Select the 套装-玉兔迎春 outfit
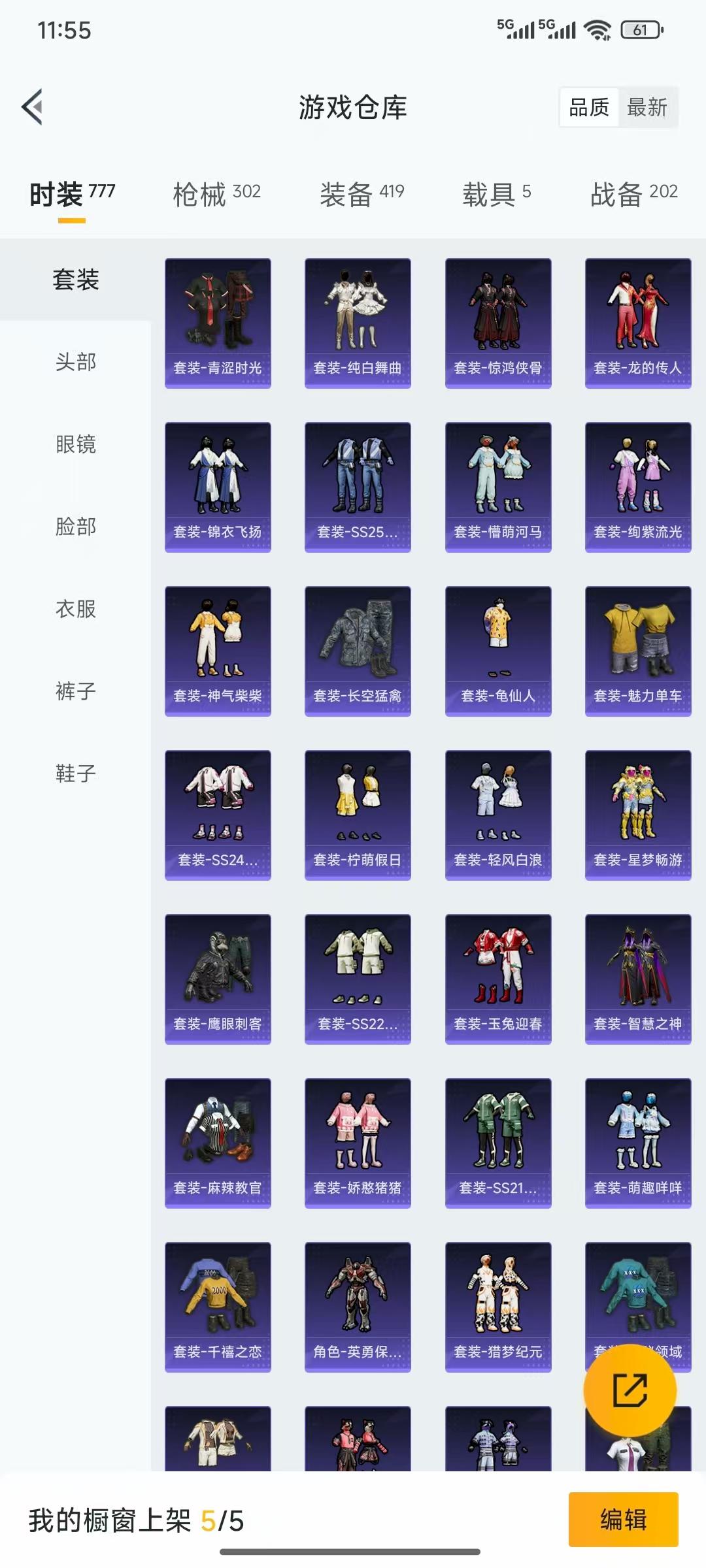The width and height of the screenshot is (706, 1568). pos(497,978)
